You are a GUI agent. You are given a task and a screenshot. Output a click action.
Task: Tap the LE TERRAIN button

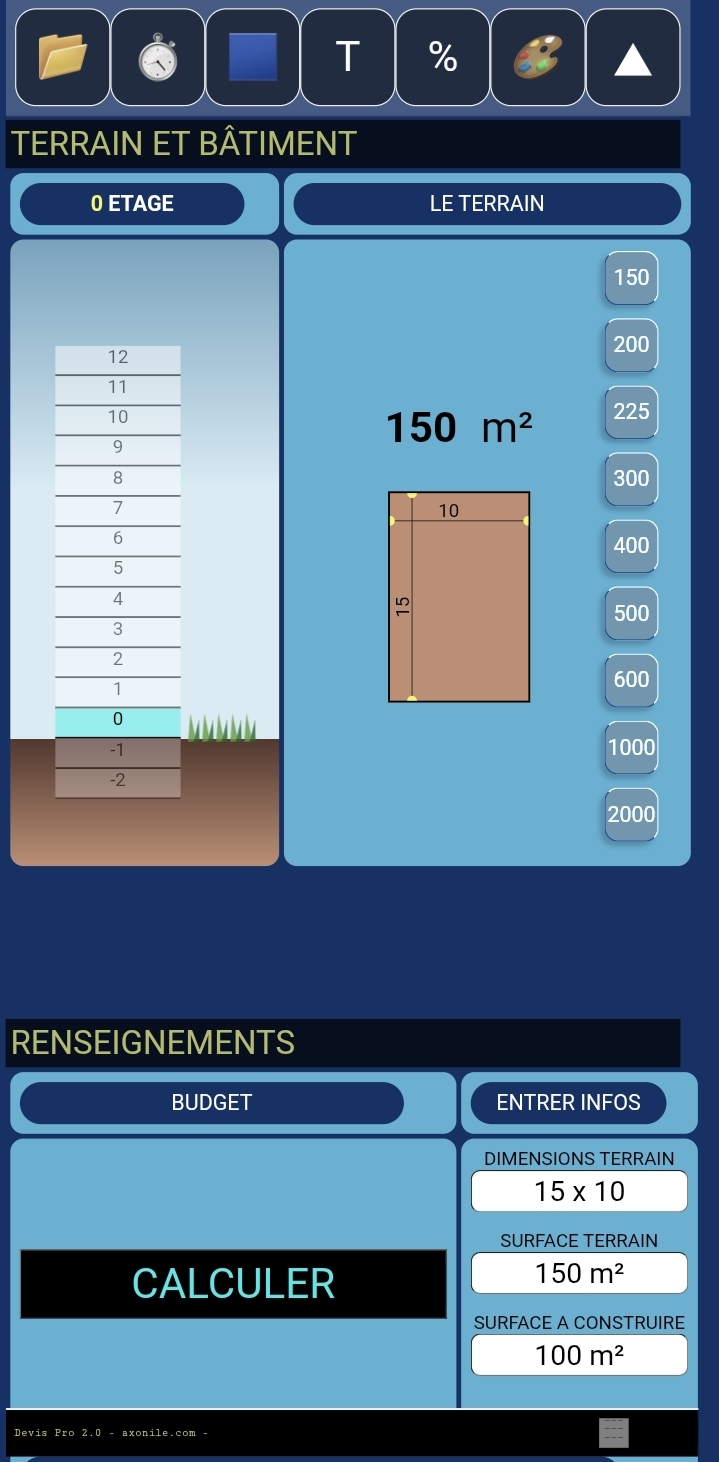(487, 204)
